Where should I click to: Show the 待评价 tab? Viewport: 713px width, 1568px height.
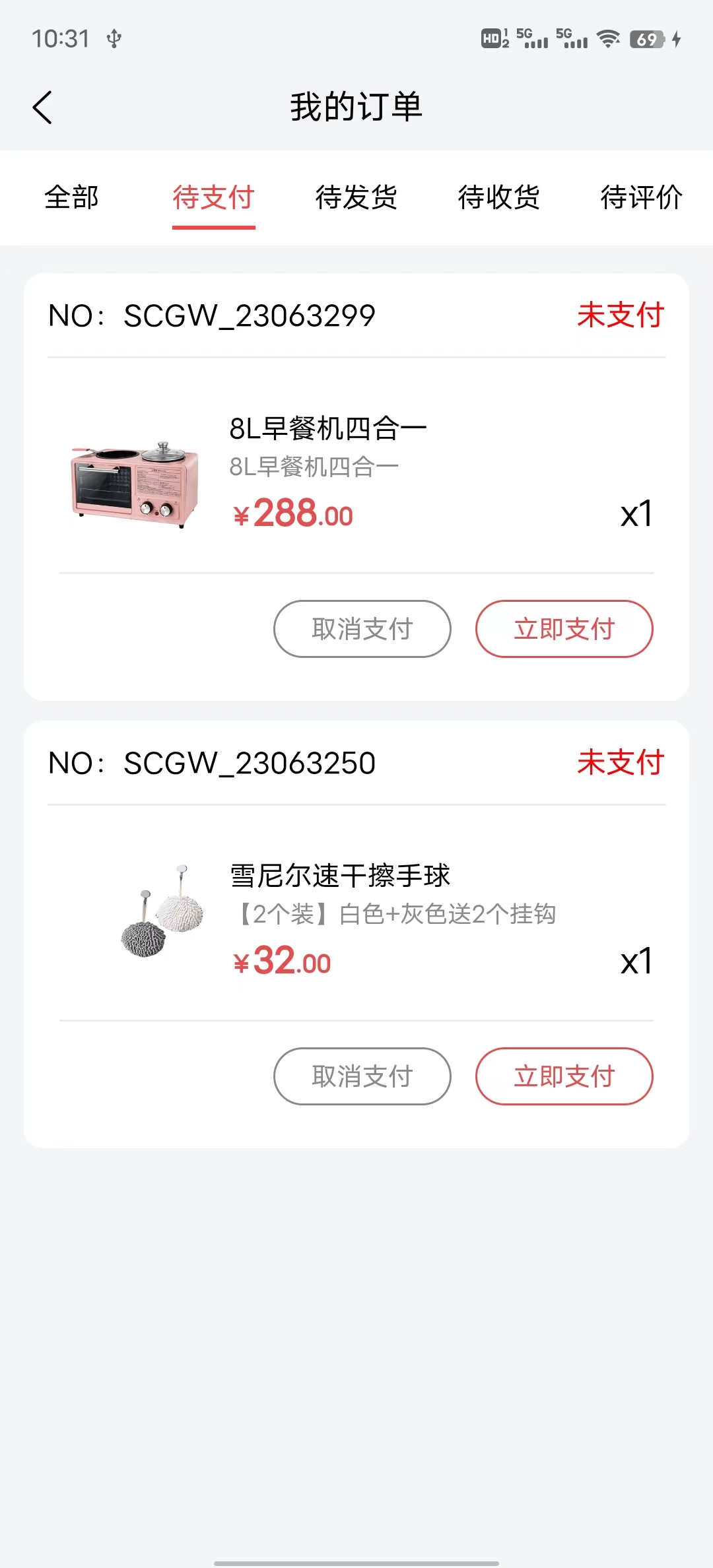[640, 197]
